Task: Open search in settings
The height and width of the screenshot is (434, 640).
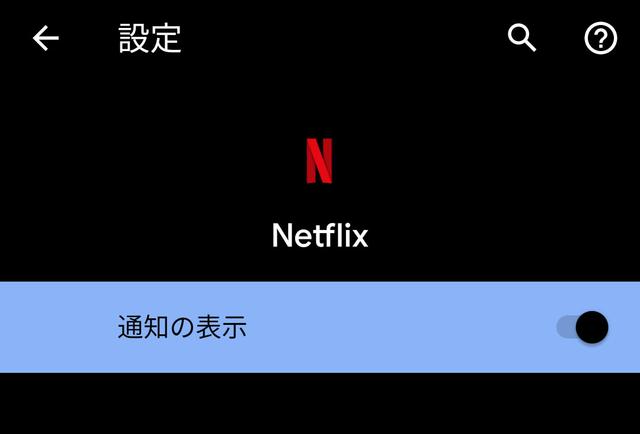Action: click(522, 39)
